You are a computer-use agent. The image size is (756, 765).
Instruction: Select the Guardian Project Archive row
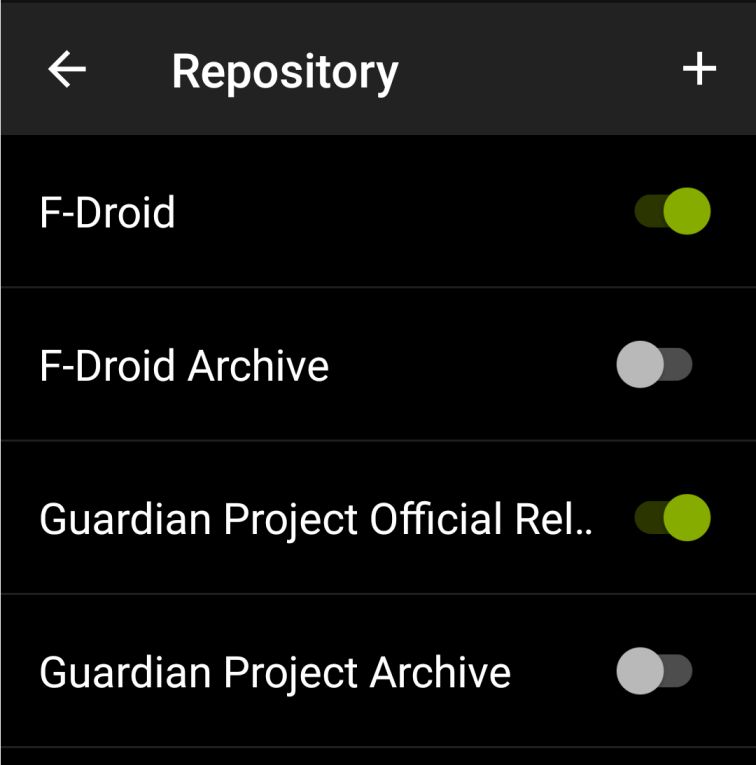click(300, 671)
